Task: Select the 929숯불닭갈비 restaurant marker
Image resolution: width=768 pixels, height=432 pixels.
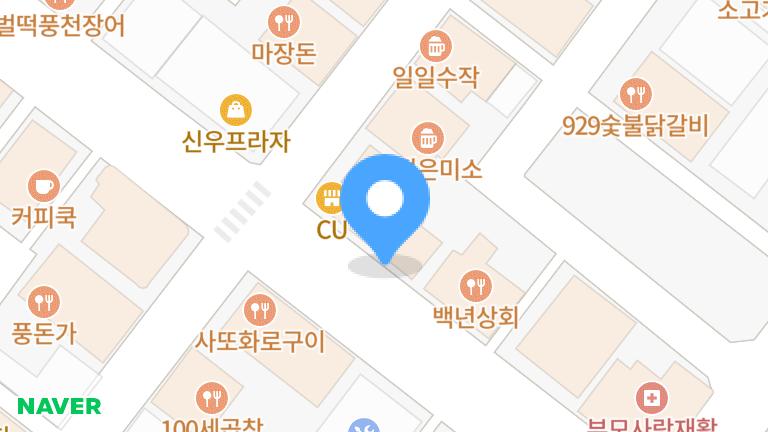Action: click(635, 94)
